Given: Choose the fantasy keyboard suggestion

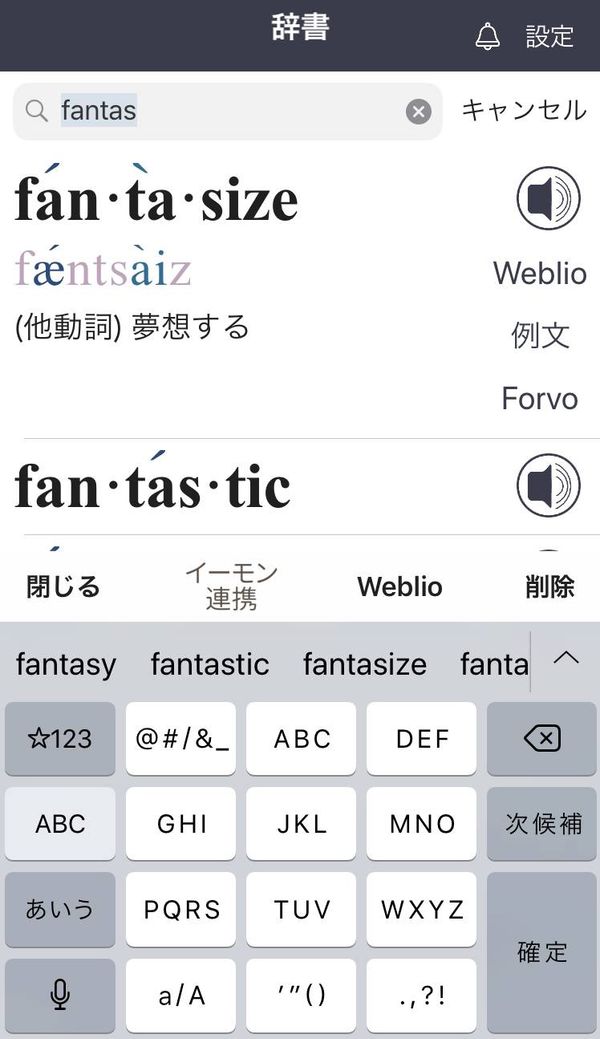Looking at the screenshot, I should point(66,664).
